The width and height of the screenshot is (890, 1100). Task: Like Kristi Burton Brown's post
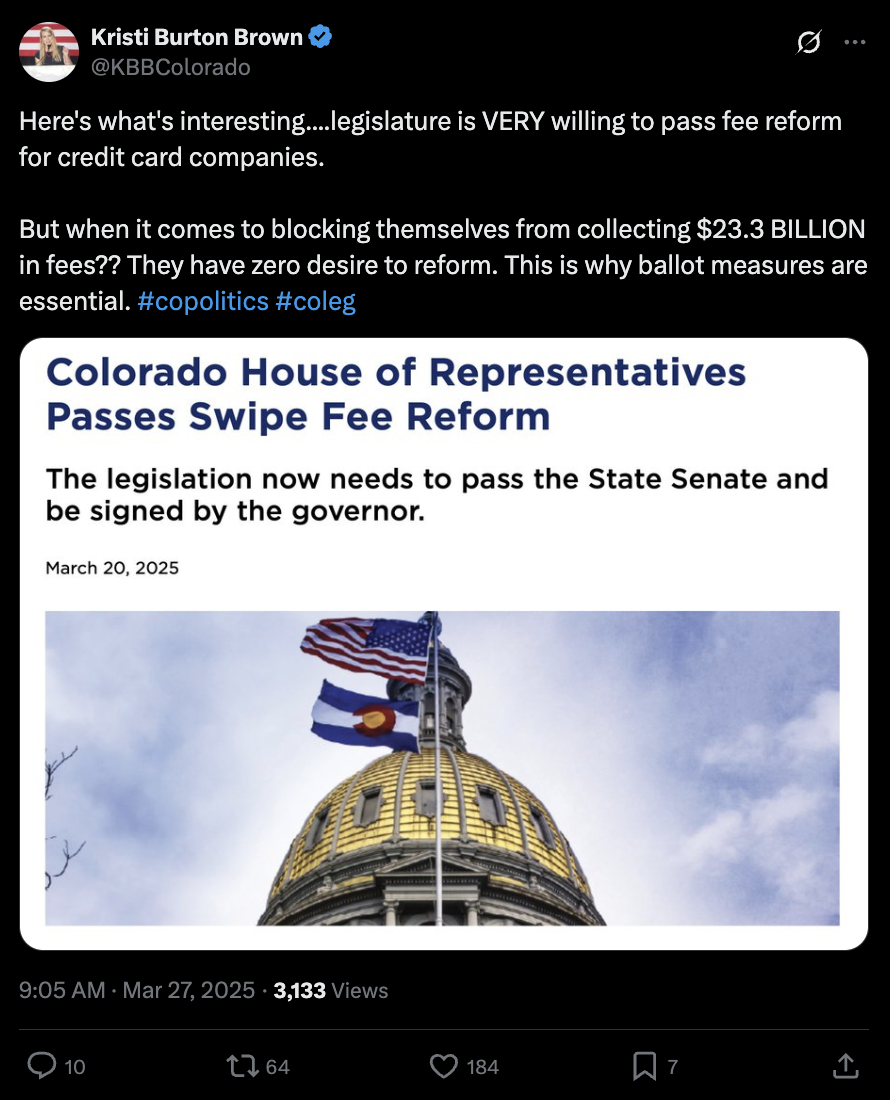coord(443,1066)
